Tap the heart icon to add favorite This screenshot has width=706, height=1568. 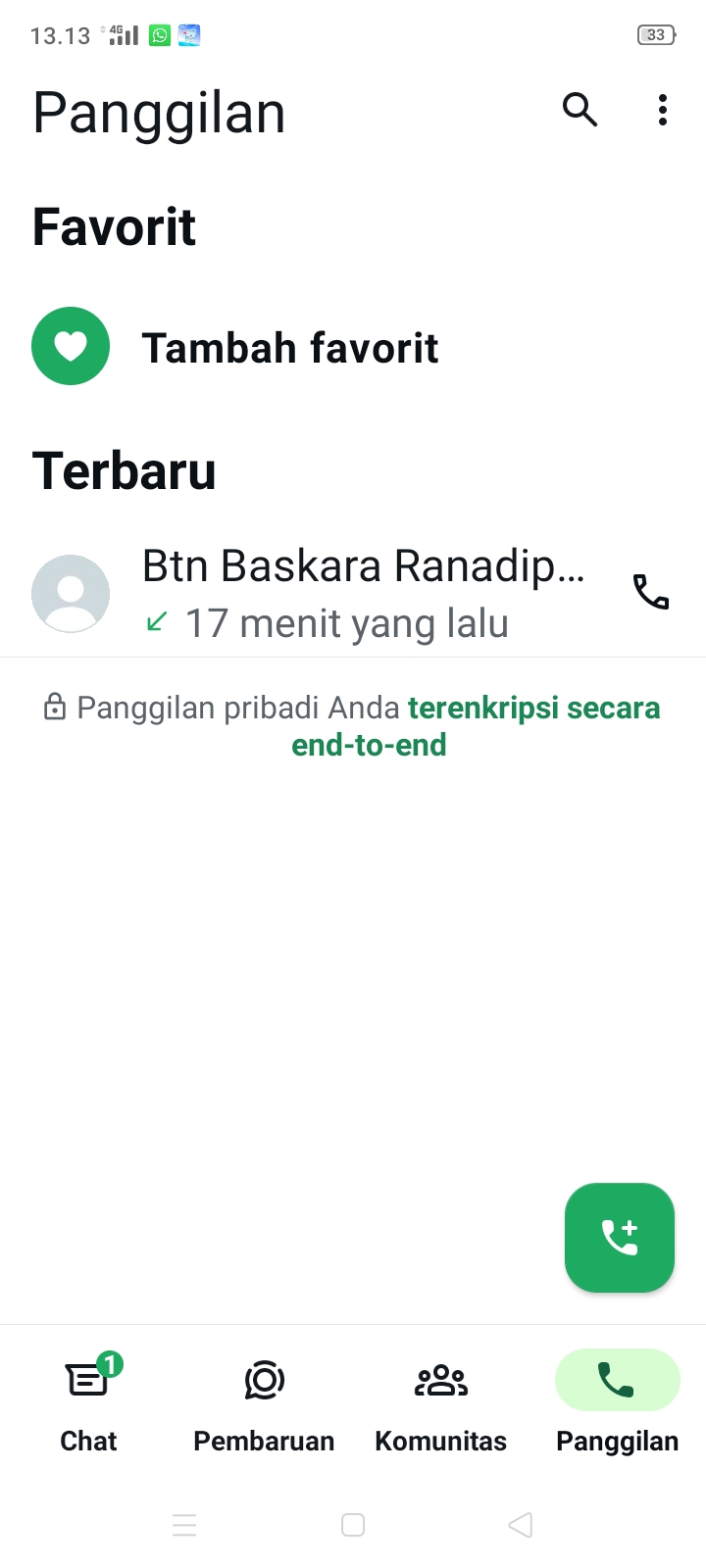pos(71,346)
